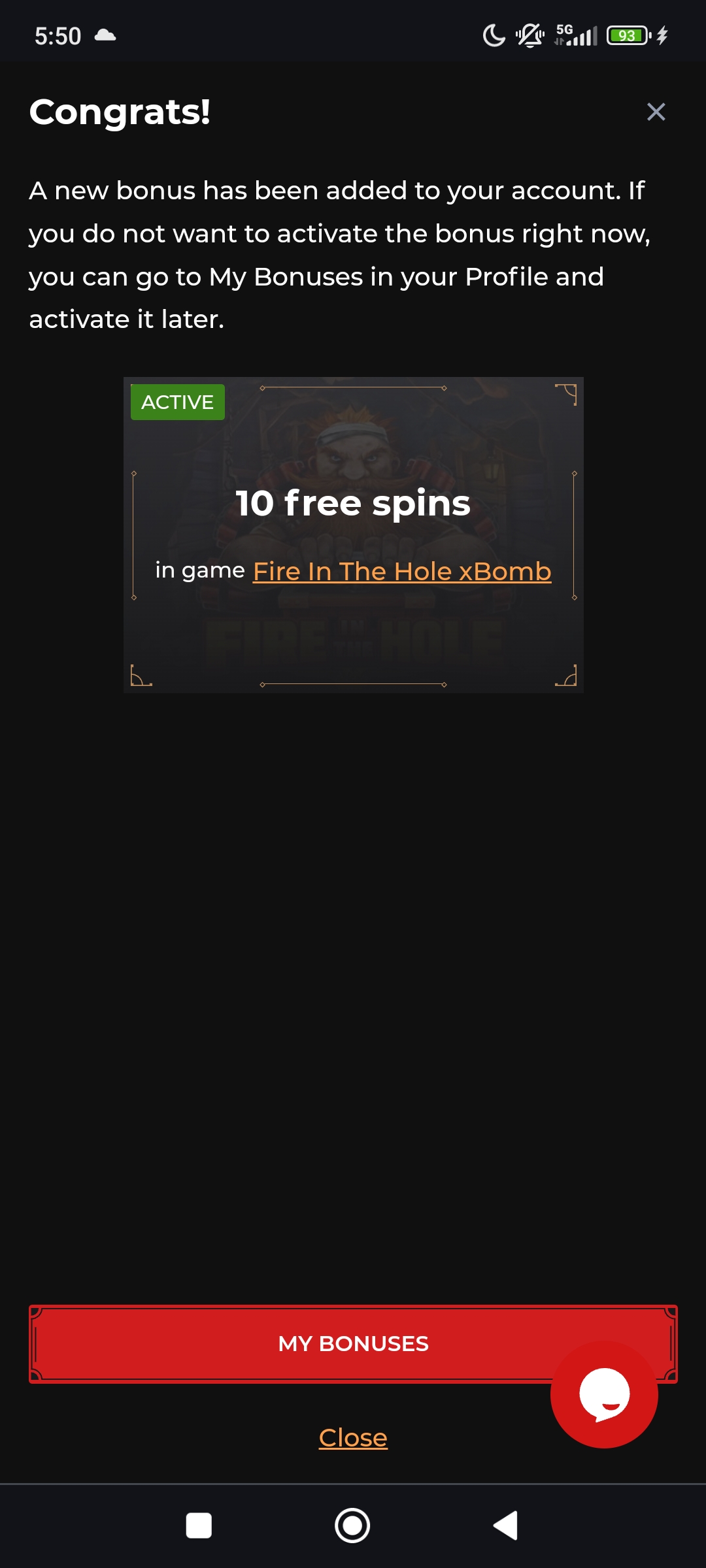Tap the MY BONUSES button
This screenshot has width=706, height=1568.
coord(353,1343)
